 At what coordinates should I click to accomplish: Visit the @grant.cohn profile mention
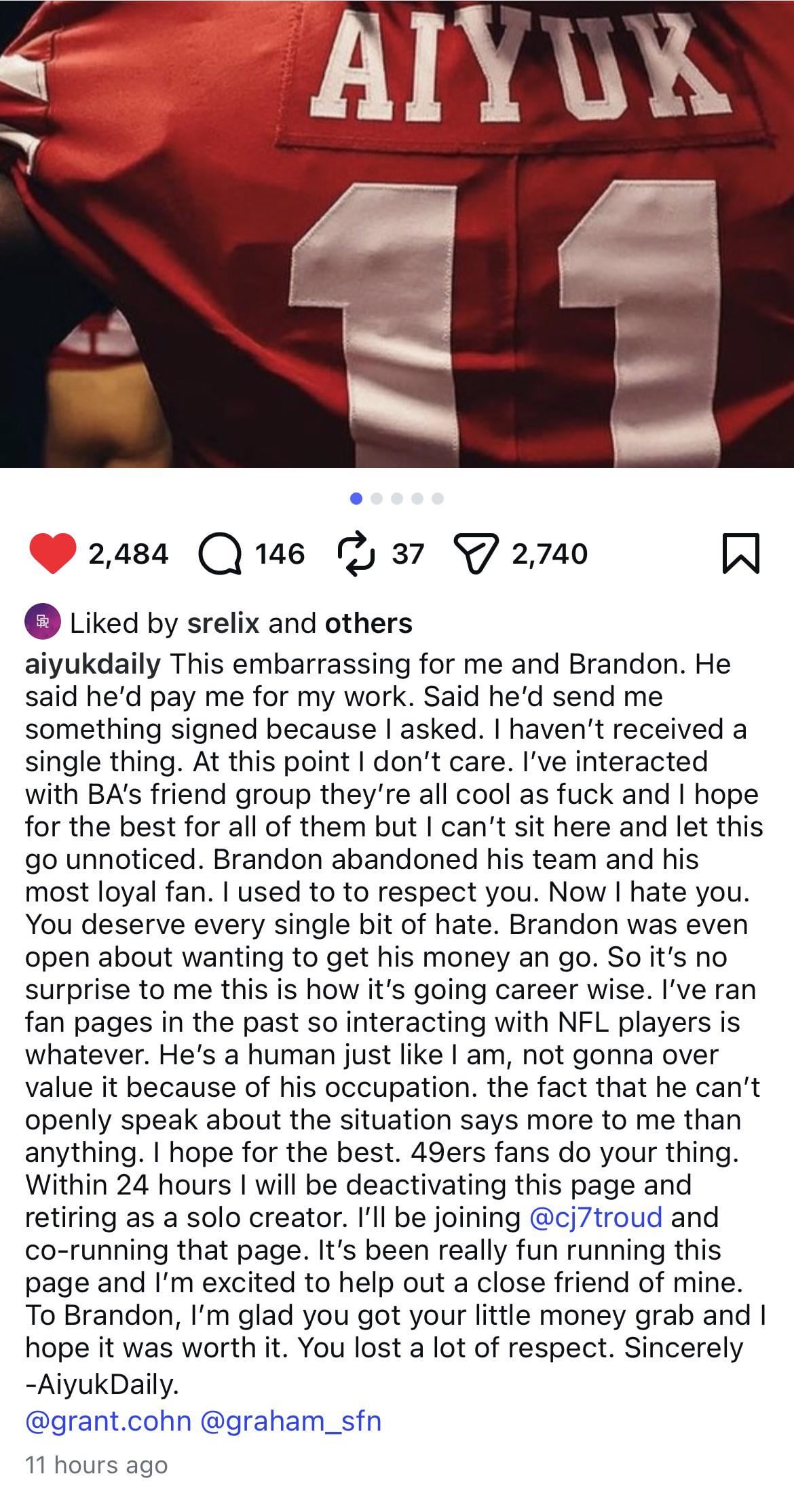(108, 1420)
